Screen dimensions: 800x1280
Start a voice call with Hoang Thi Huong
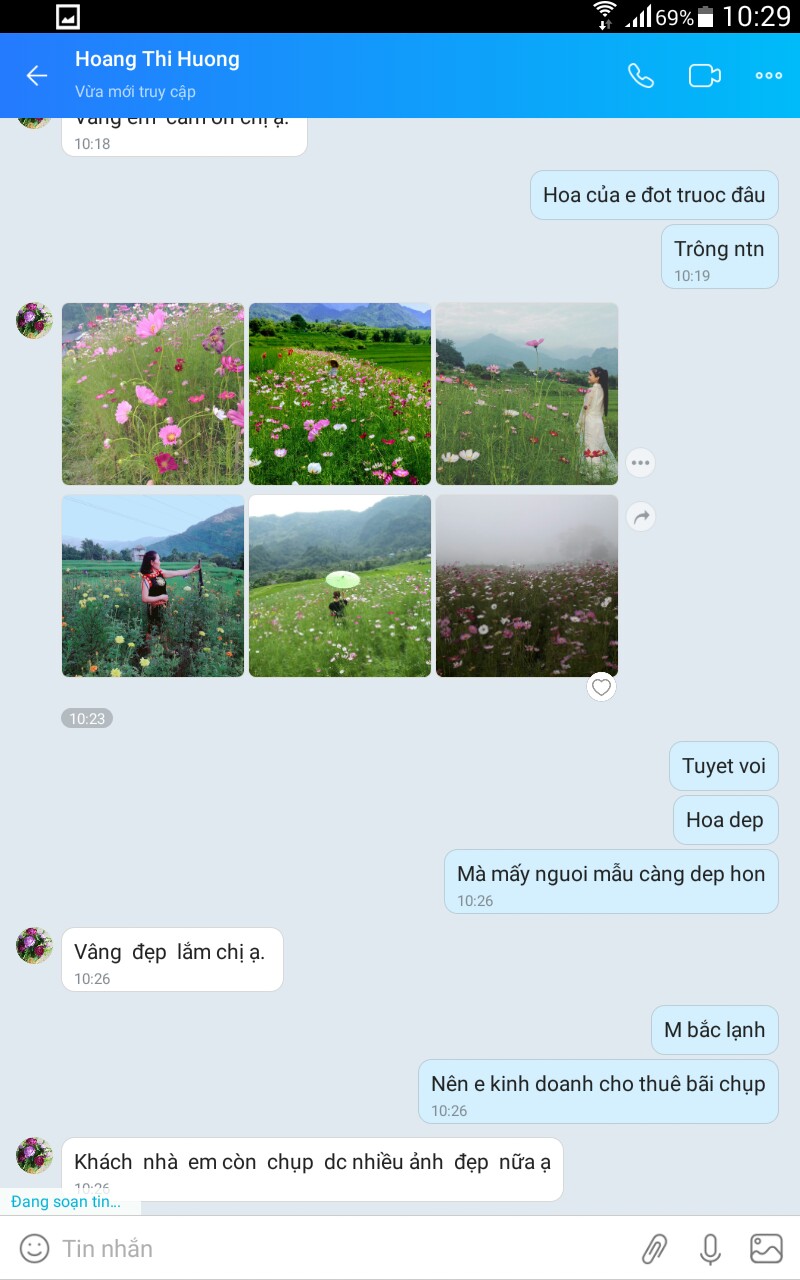(640, 76)
